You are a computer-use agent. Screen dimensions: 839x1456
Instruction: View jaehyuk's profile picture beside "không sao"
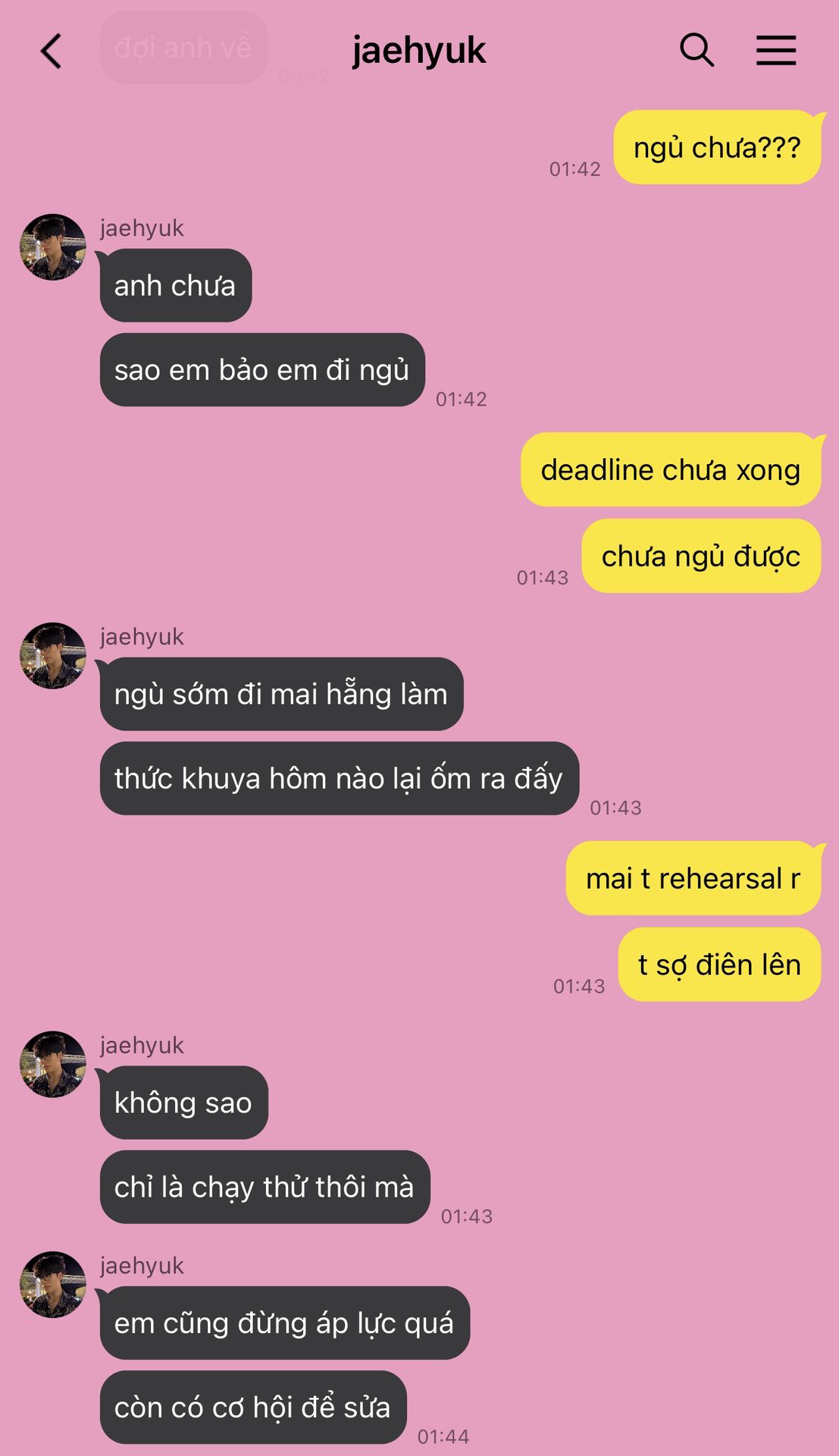point(53,1064)
